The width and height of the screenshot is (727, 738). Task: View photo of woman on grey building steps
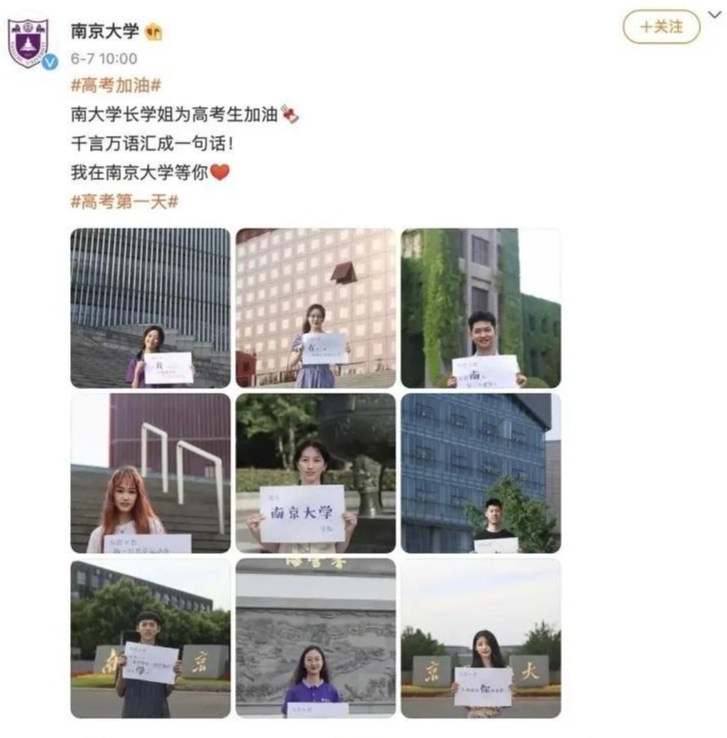tap(150, 308)
